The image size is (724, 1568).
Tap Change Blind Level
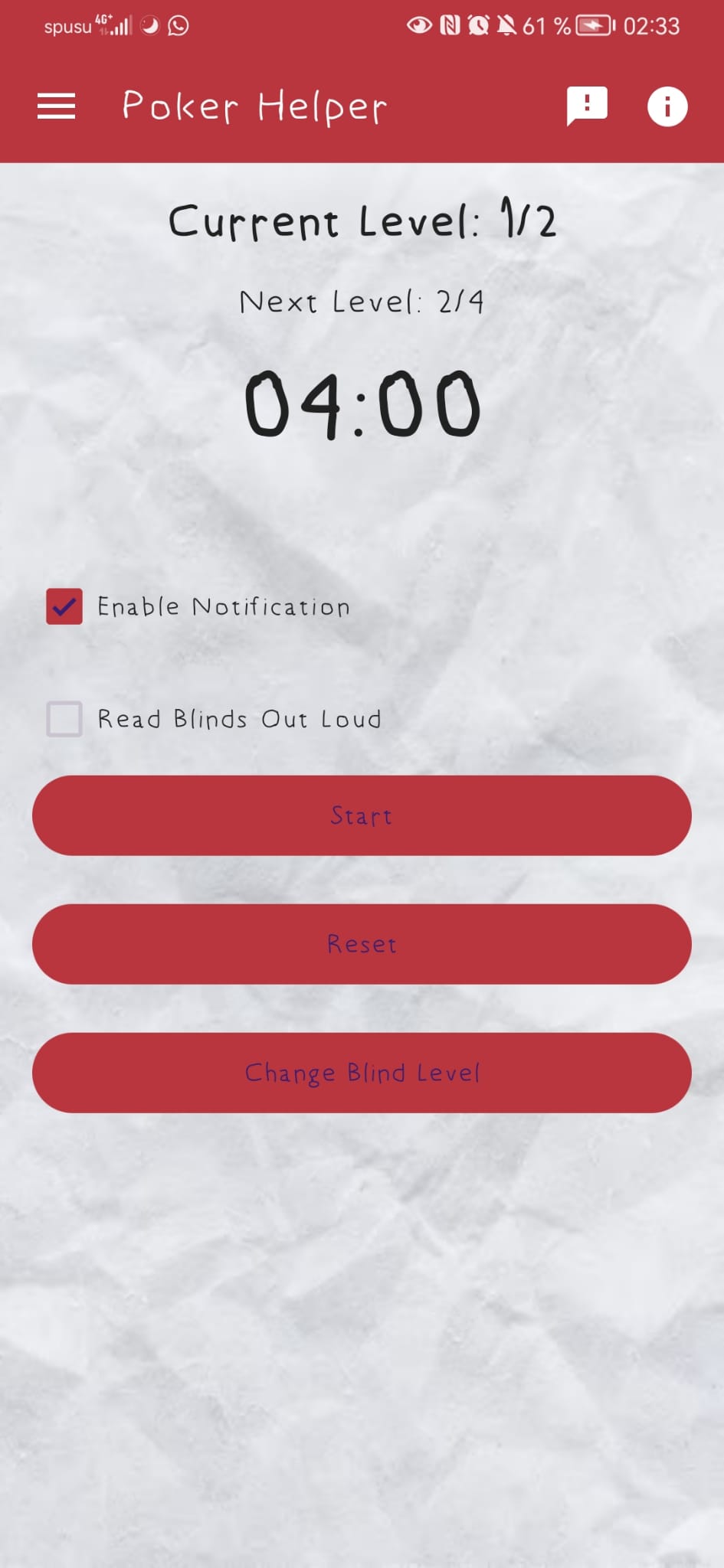point(362,1073)
